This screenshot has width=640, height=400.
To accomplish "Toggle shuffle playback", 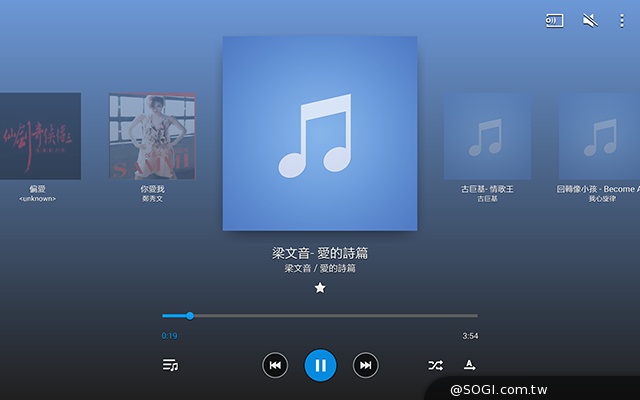I will click(435, 366).
